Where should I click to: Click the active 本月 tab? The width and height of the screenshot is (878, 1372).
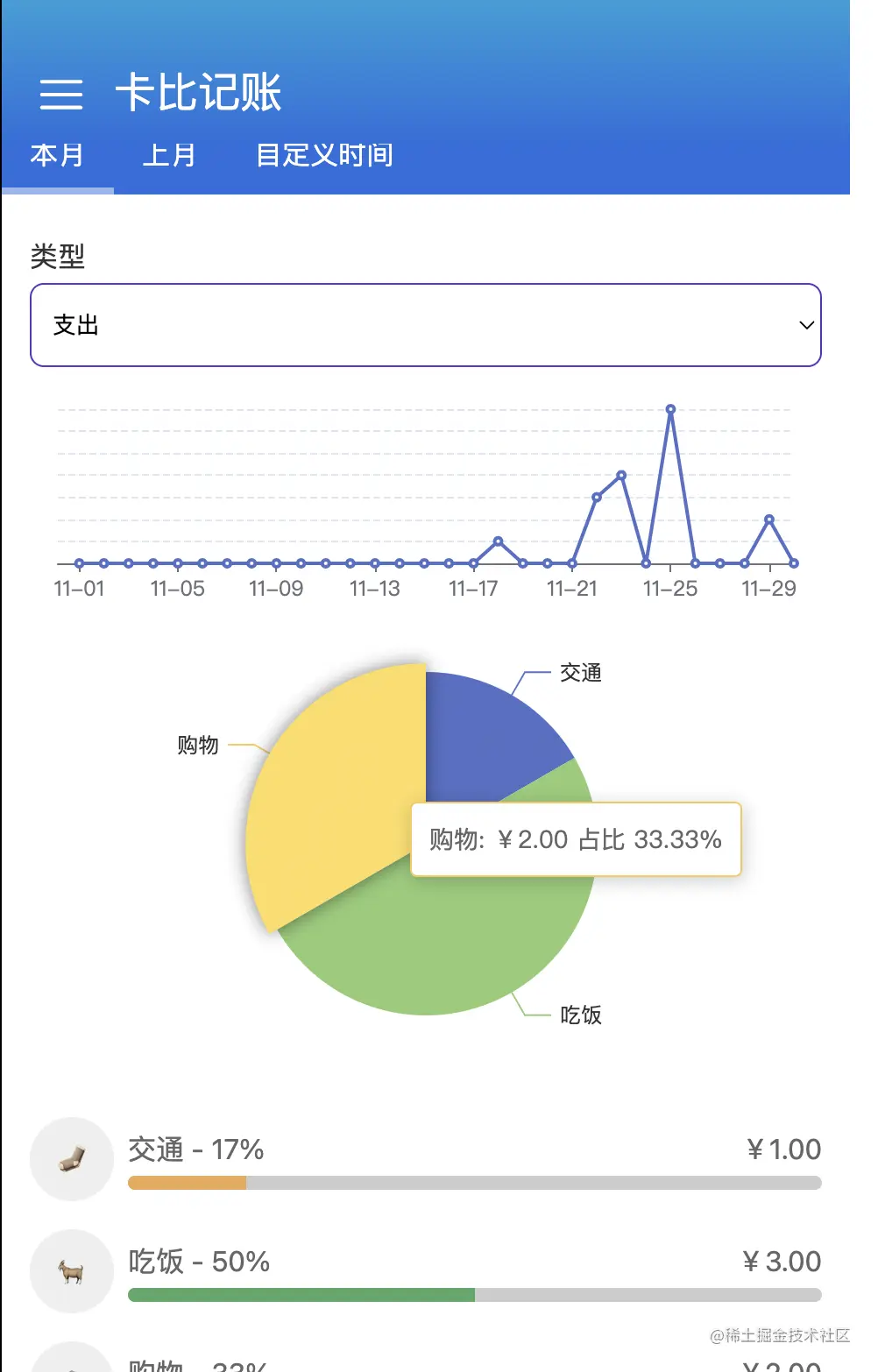[x=56, y=155]
